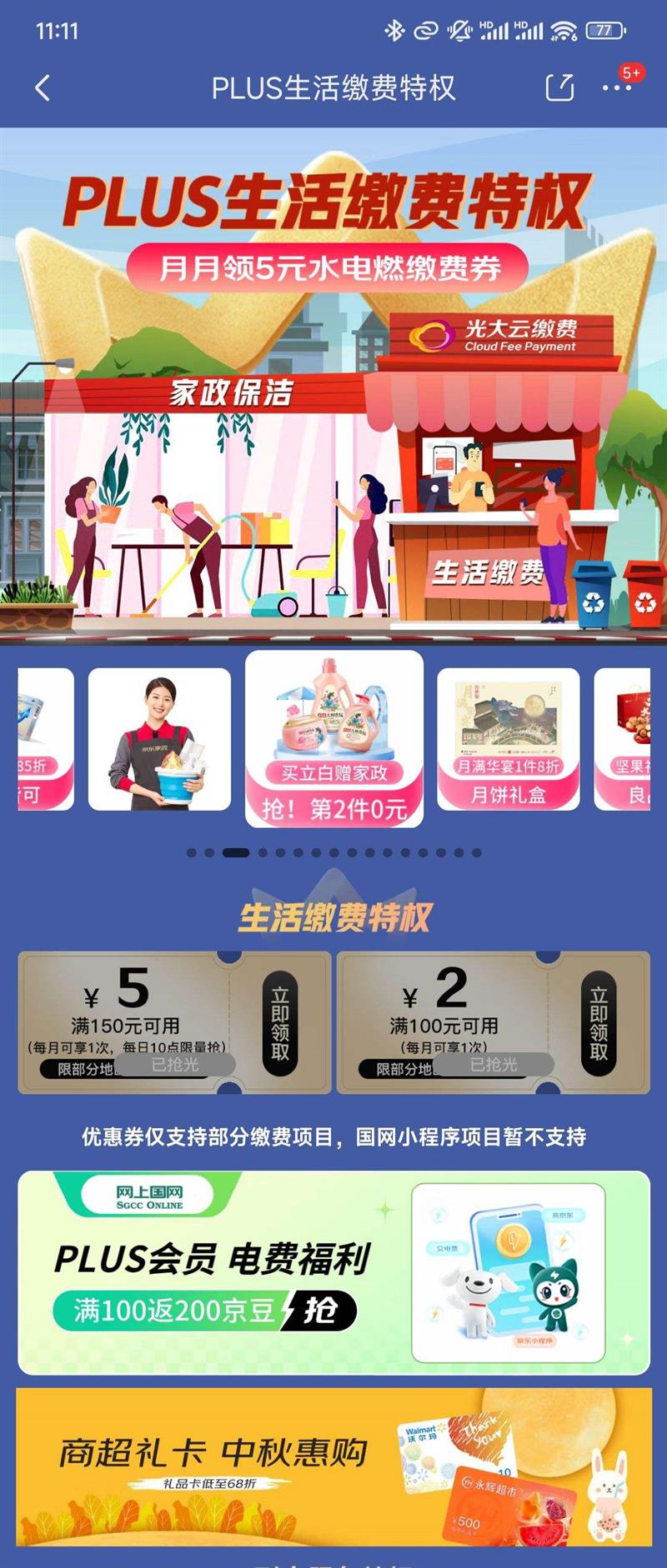Claim the ¥2 满100元可用 coupon

point(599,1021)
